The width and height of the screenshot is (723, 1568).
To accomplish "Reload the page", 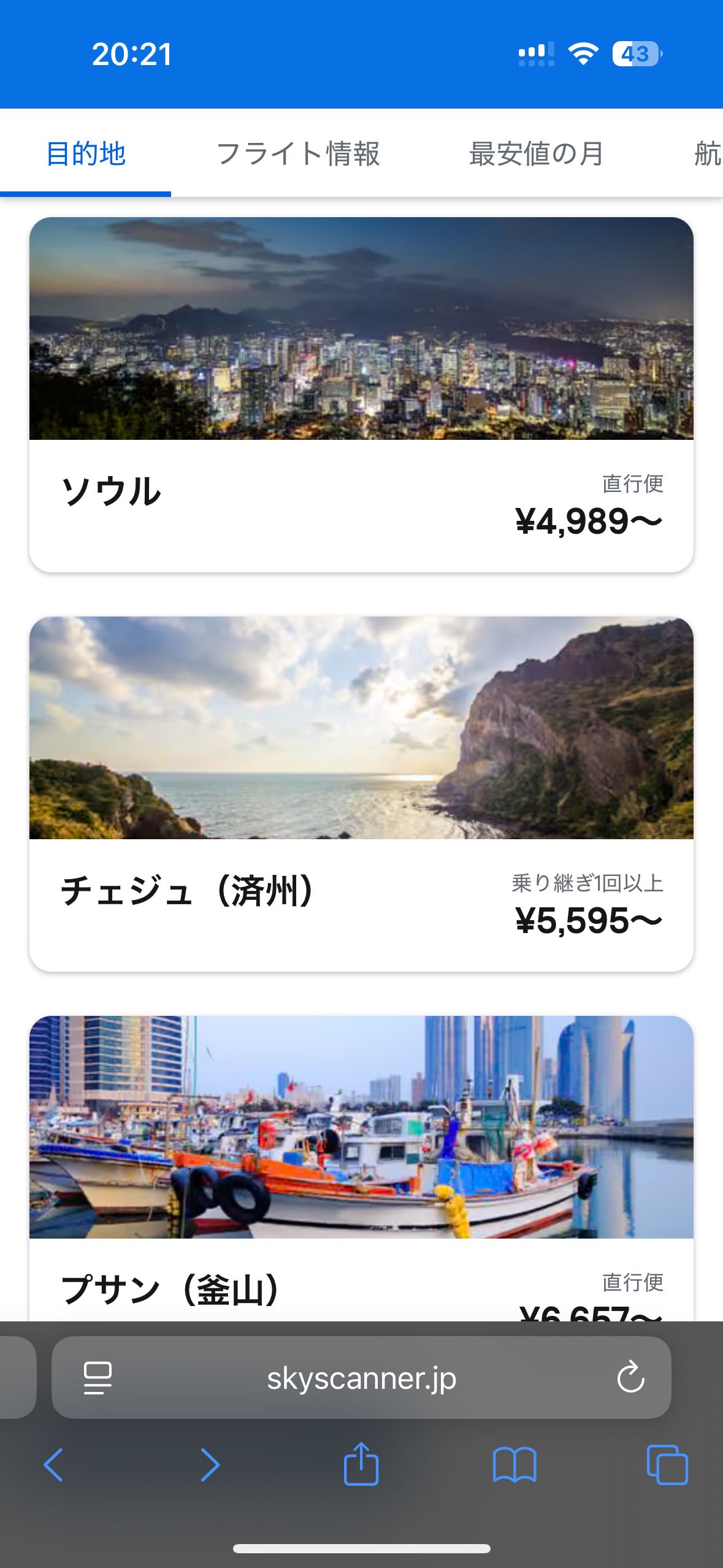I will 630,1378.
